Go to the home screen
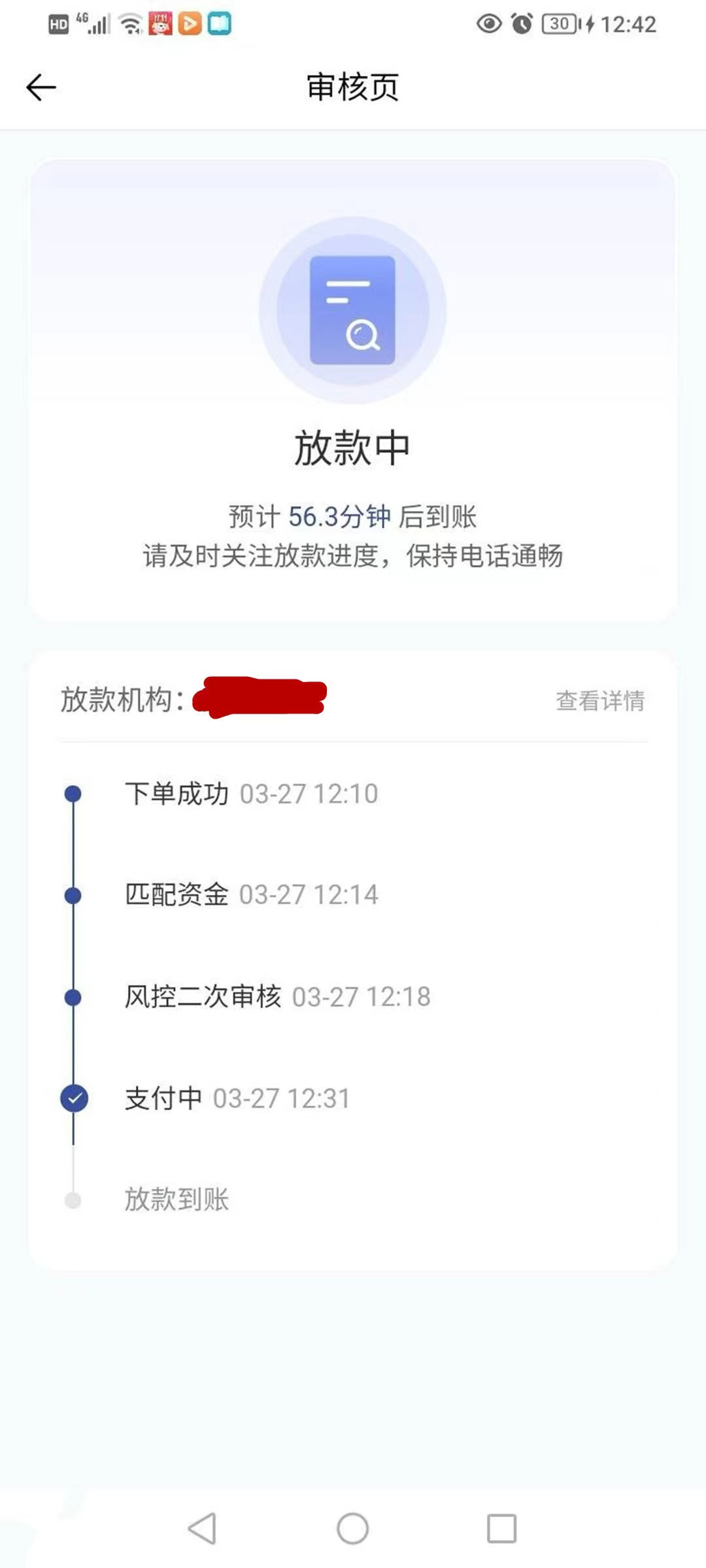706x1568 pixels. coord(353,1528)
